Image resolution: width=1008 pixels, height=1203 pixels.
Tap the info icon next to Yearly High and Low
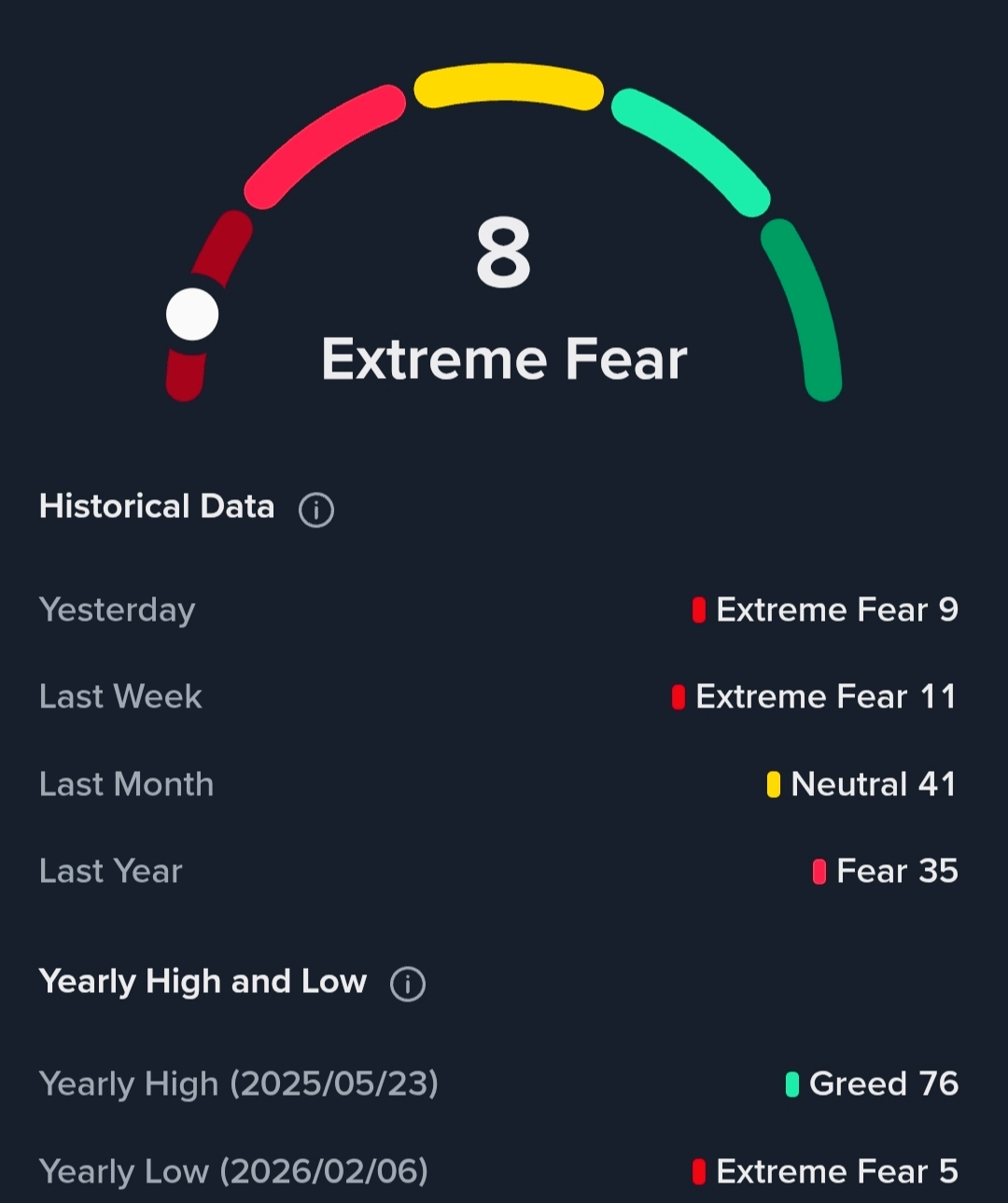[407, 984]
